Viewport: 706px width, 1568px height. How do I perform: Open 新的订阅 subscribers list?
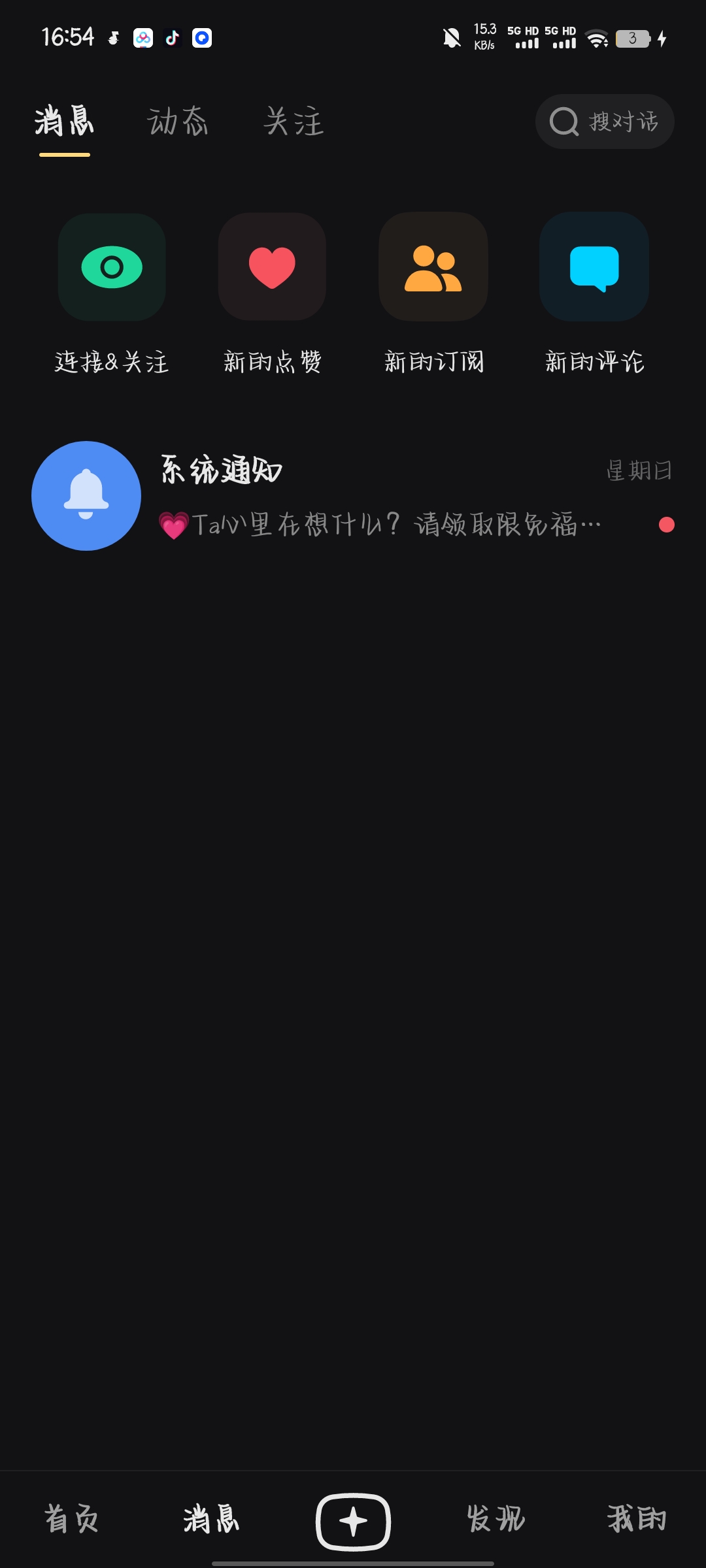click(433, 267)
